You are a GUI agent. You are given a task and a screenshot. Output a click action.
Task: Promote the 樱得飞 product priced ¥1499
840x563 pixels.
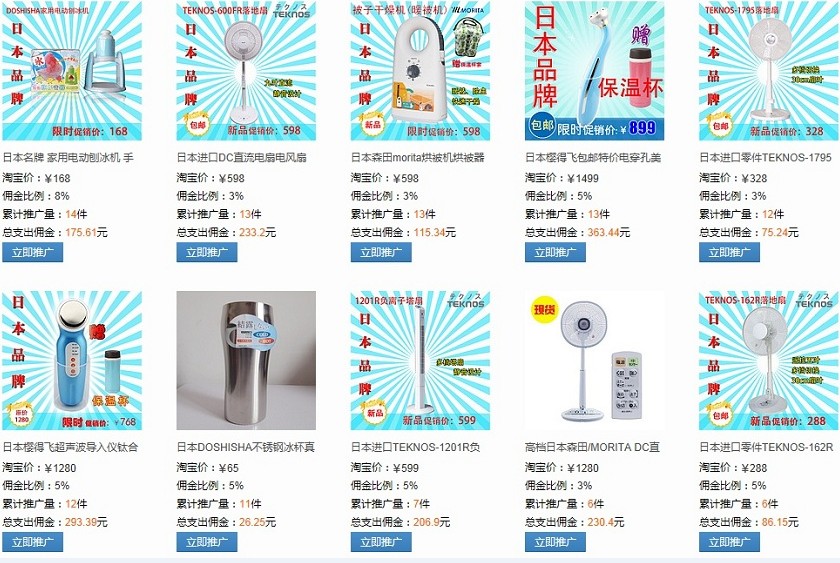(555, 253)
